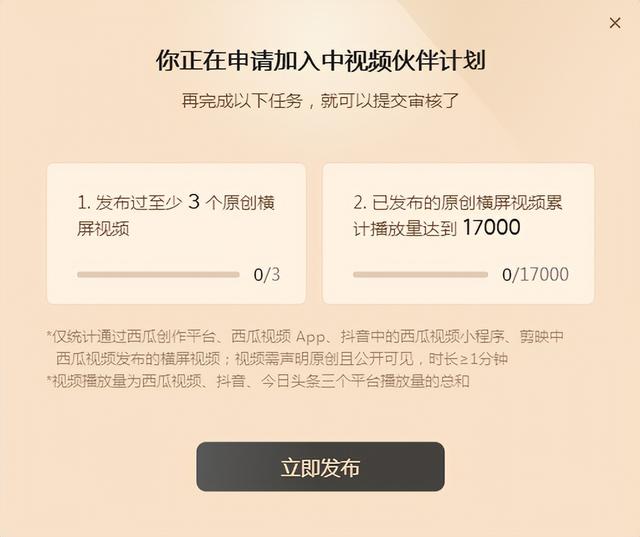The height and width of the screenshot is (537, 640).
Task: Tap the 立即发布 button
Action: pos(320,467)
